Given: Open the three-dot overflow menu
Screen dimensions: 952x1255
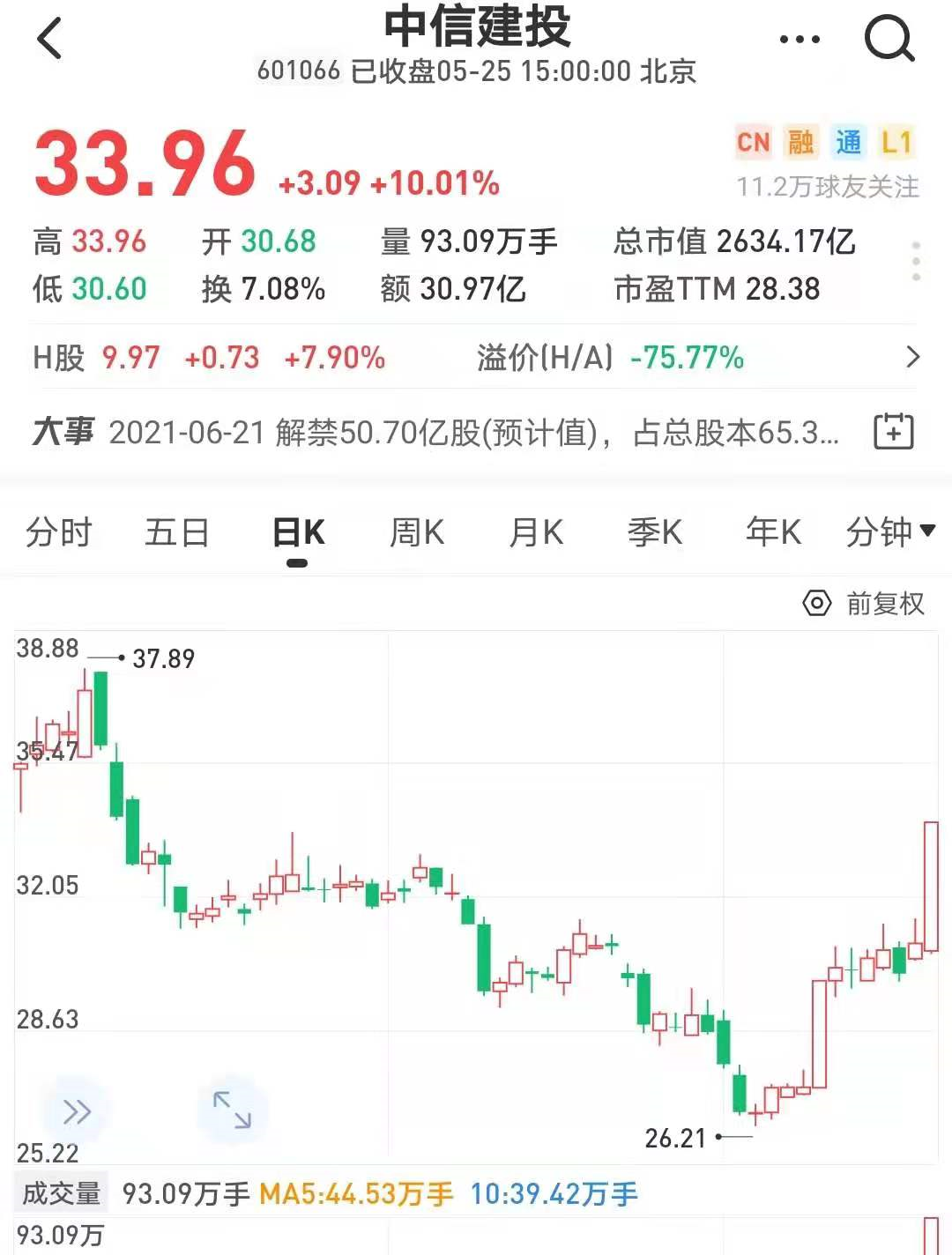Looking at the screenshot, I should point(800,40).
